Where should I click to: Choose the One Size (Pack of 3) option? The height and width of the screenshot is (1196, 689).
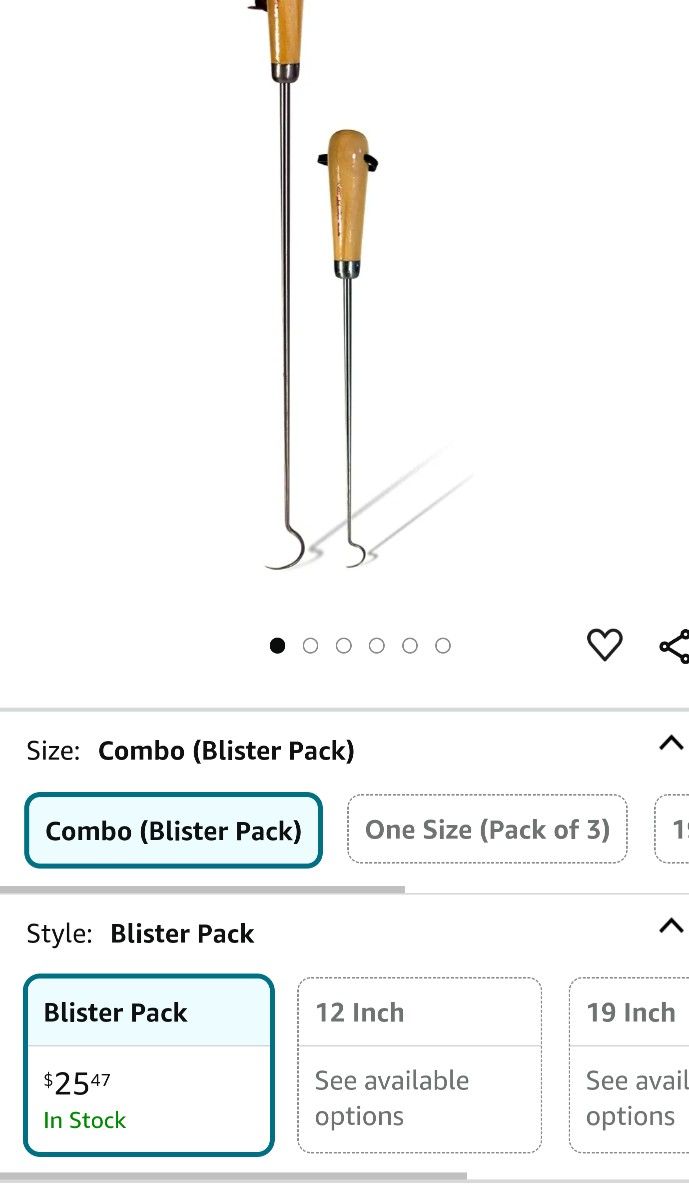tap(487, 829)
